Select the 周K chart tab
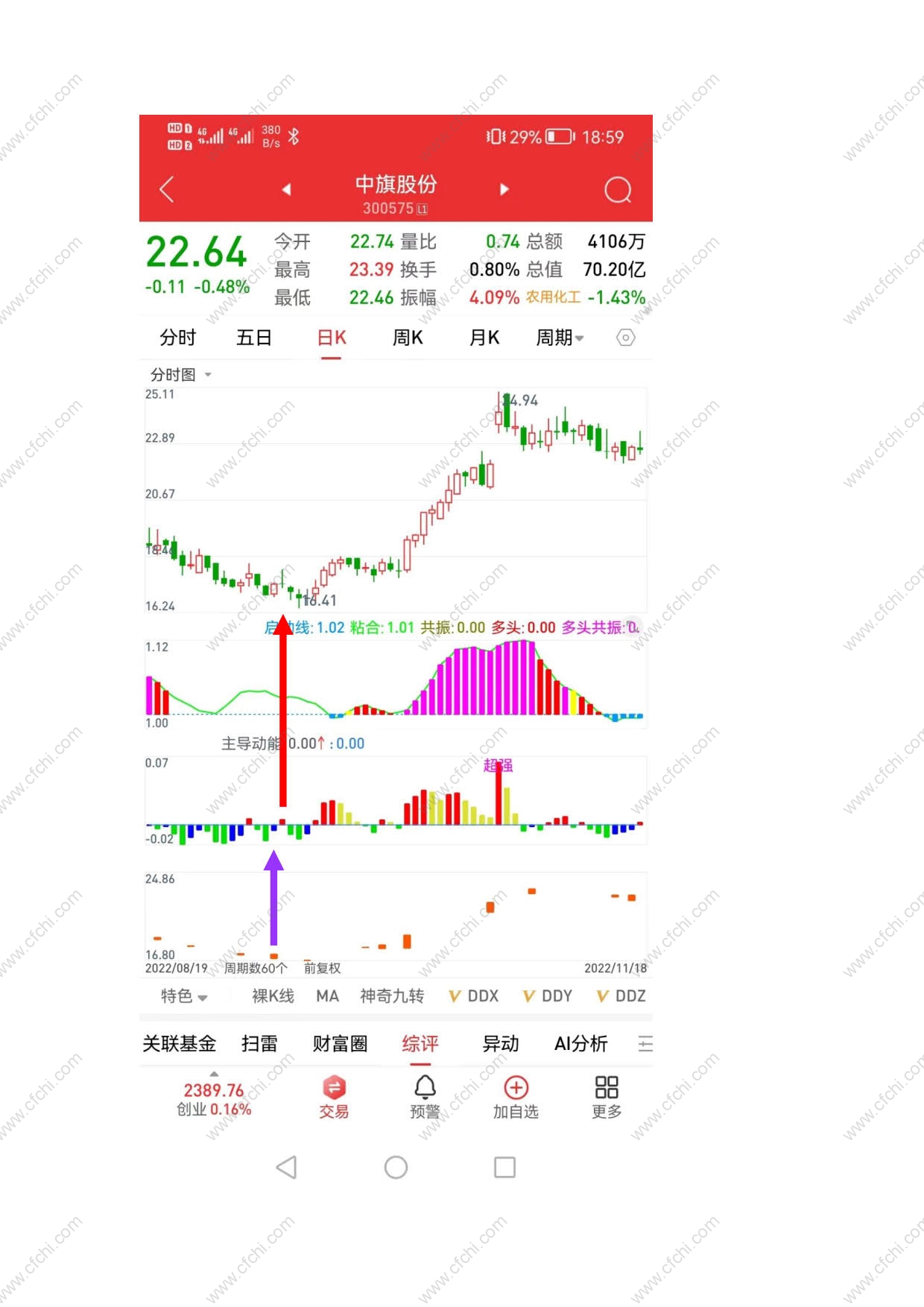924x1307 pixels. click(x=408, y=338)
